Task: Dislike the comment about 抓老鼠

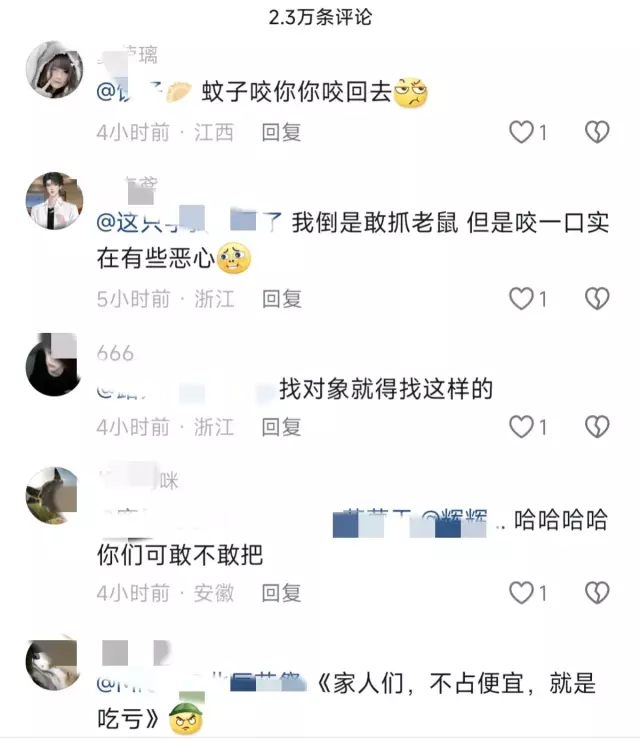Action: [x=596, y=298]
